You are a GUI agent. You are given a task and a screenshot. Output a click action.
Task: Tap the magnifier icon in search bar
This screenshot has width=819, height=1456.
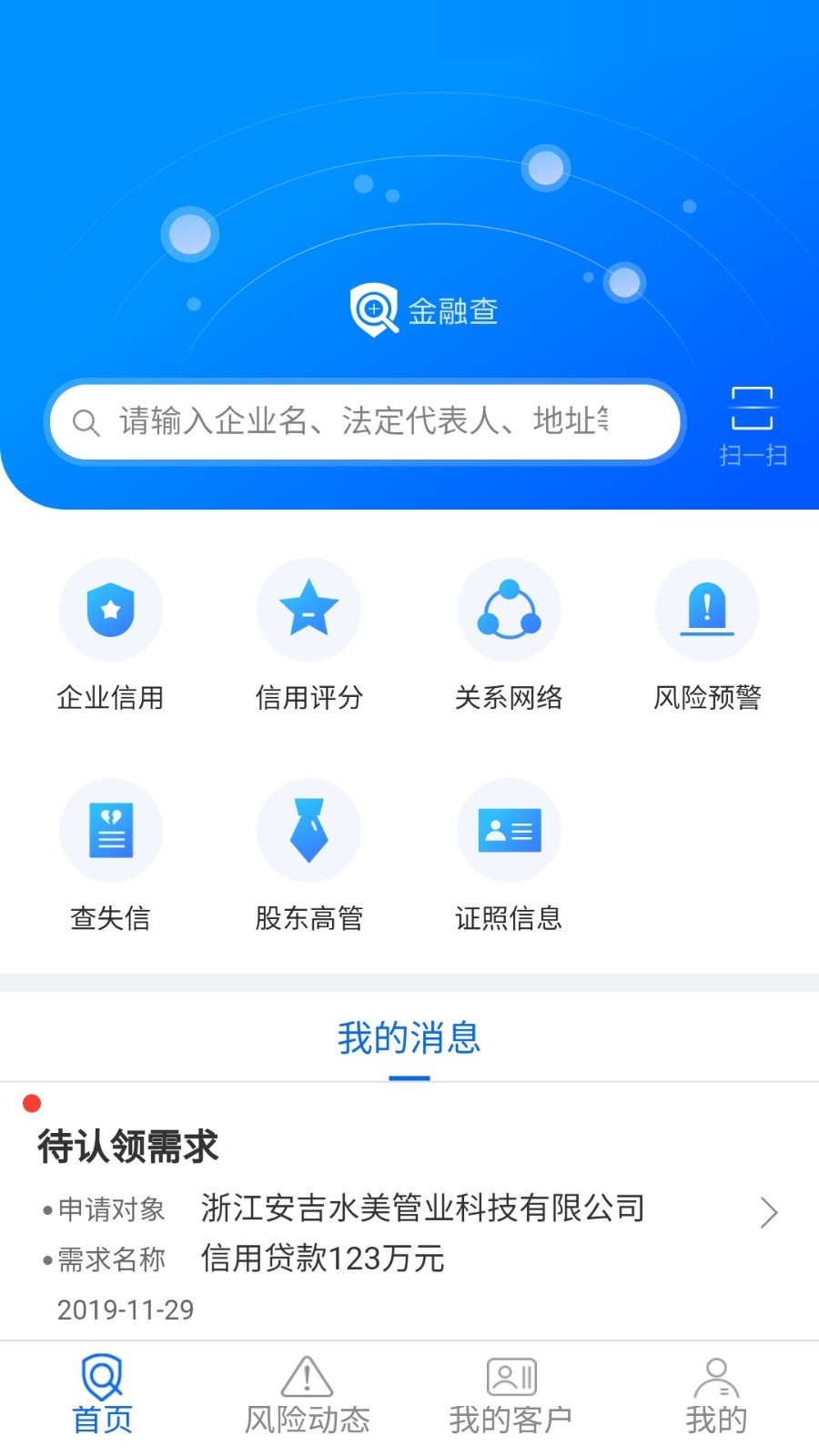pyautogui.click(x=86, y=421)
